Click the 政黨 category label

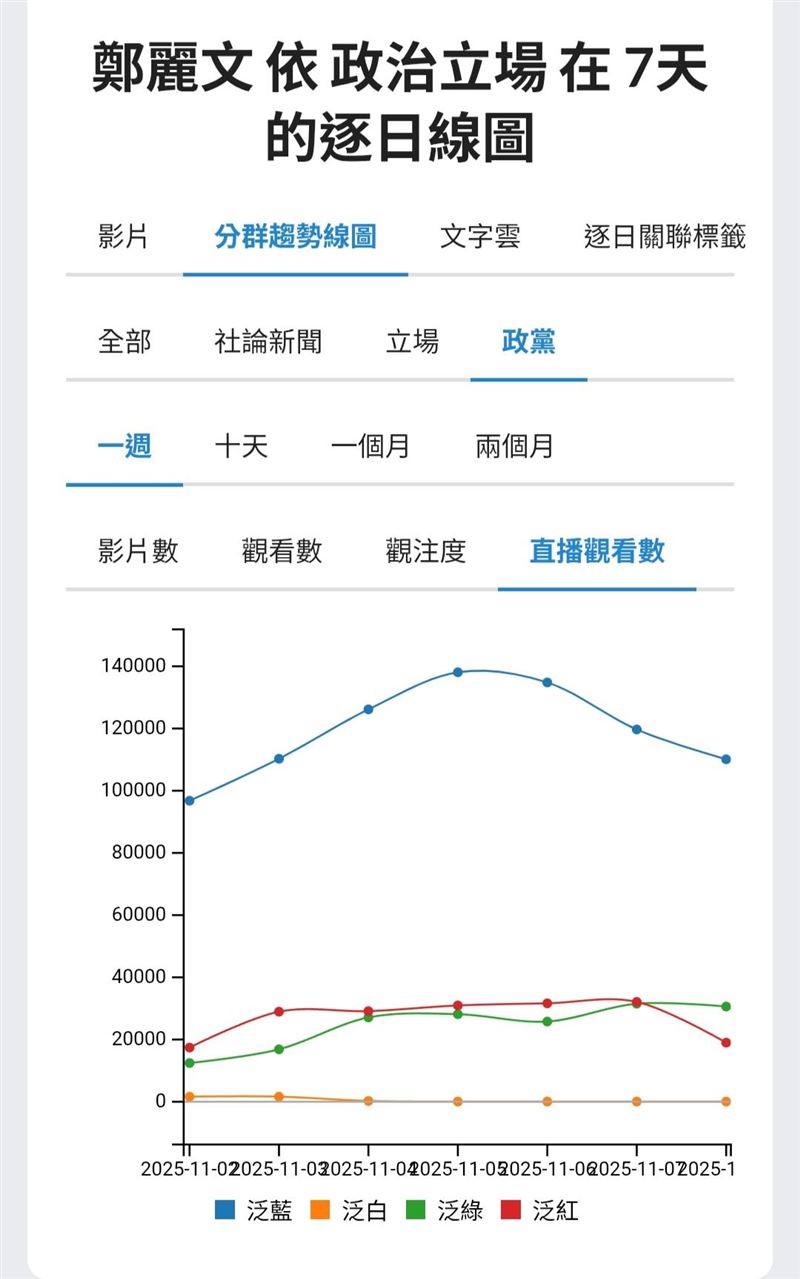click(529, 341)
